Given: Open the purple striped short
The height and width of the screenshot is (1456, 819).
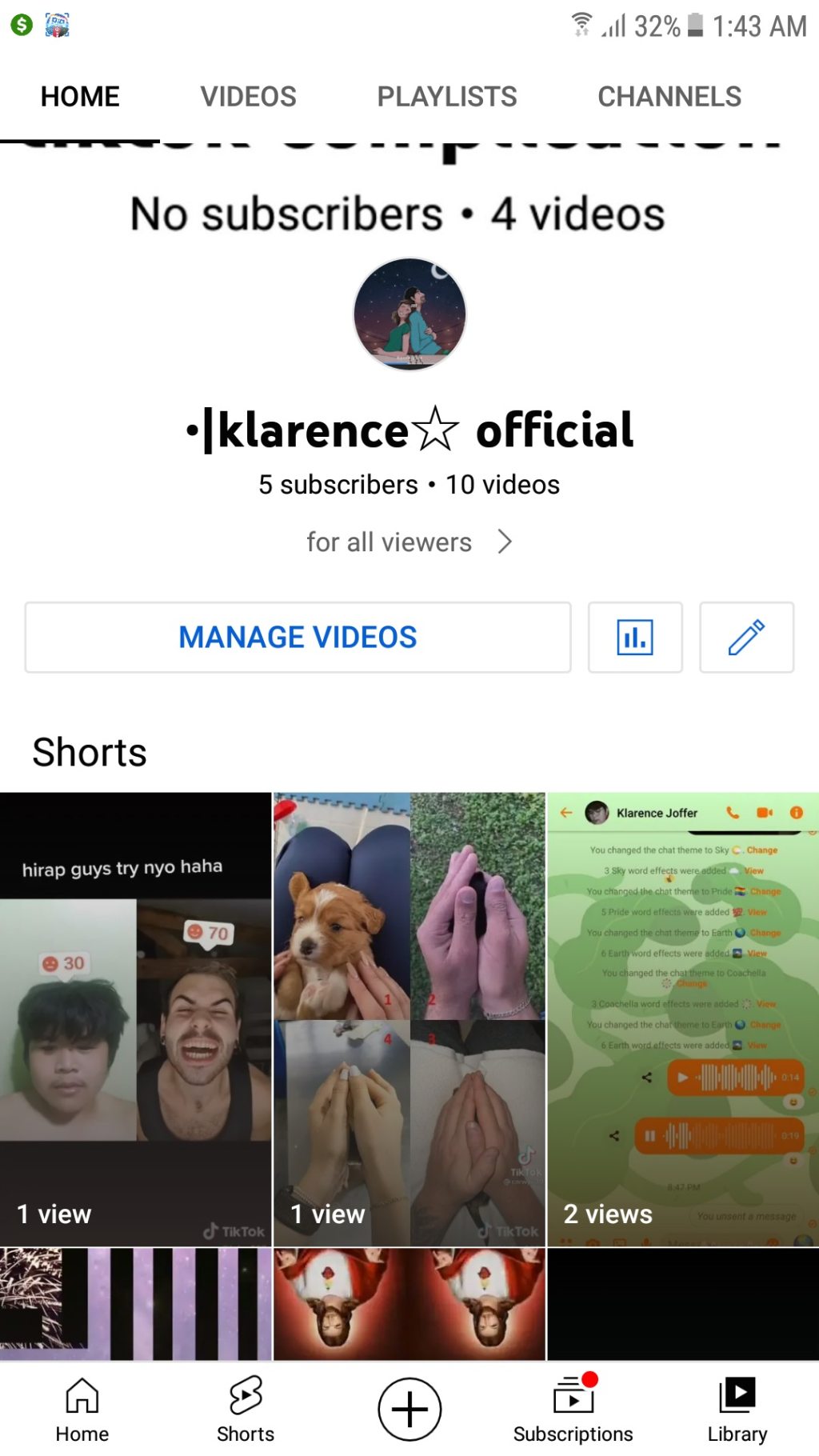Looking at the screenshot, I should tap(136, 1303).
